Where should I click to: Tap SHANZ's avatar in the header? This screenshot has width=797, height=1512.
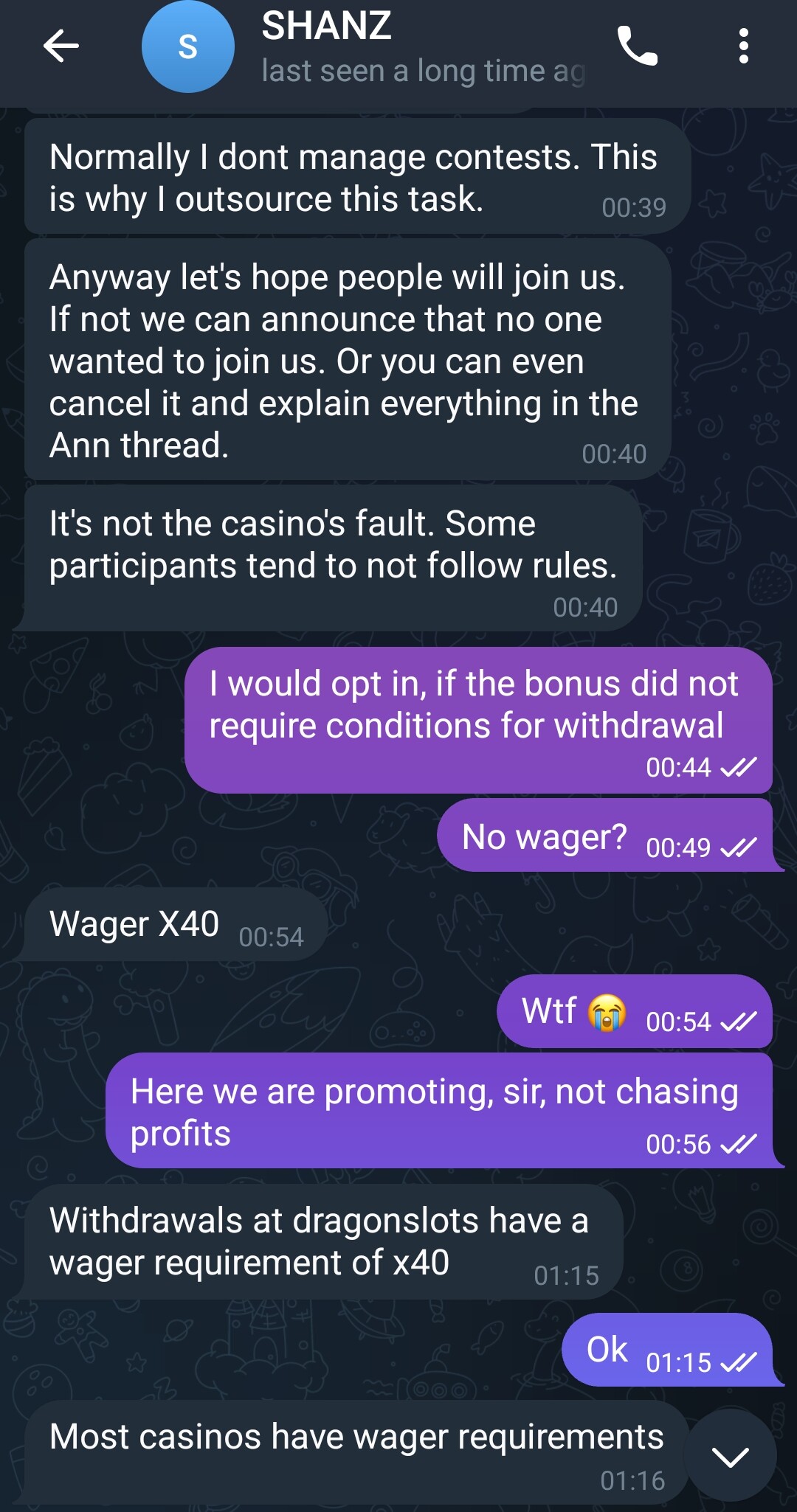[187, 46]
